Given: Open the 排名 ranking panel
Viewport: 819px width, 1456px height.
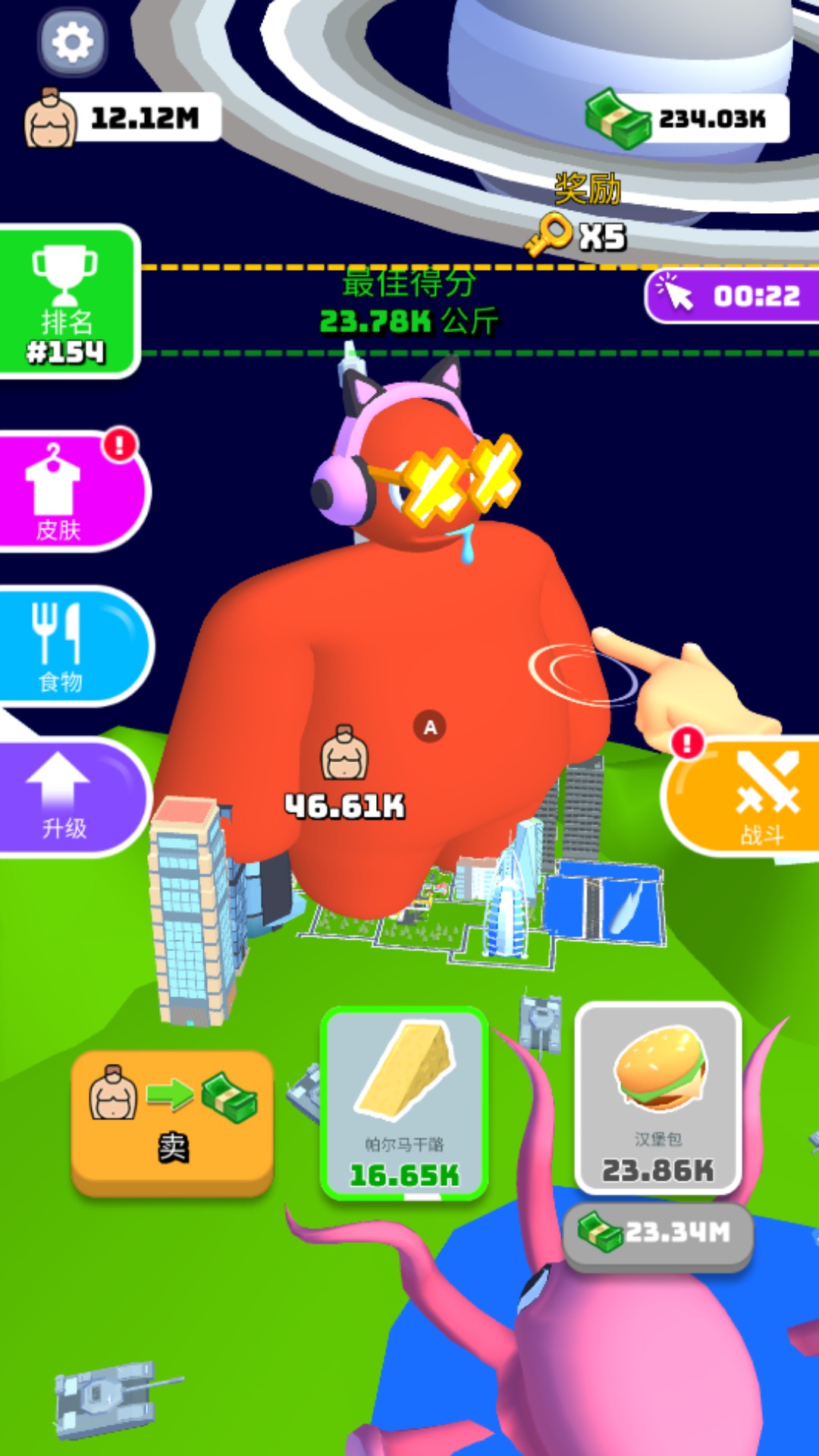Looking at the screenshot, I should 68,302.
